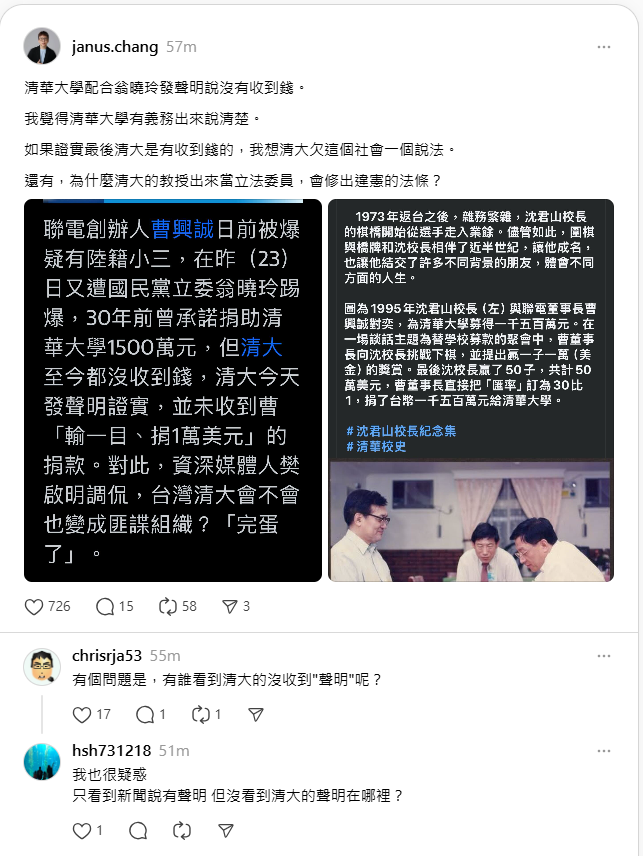Screen dimensions: 643x856
Task: Open more options on chrisrja53's reply
Action: click(604, 656)
